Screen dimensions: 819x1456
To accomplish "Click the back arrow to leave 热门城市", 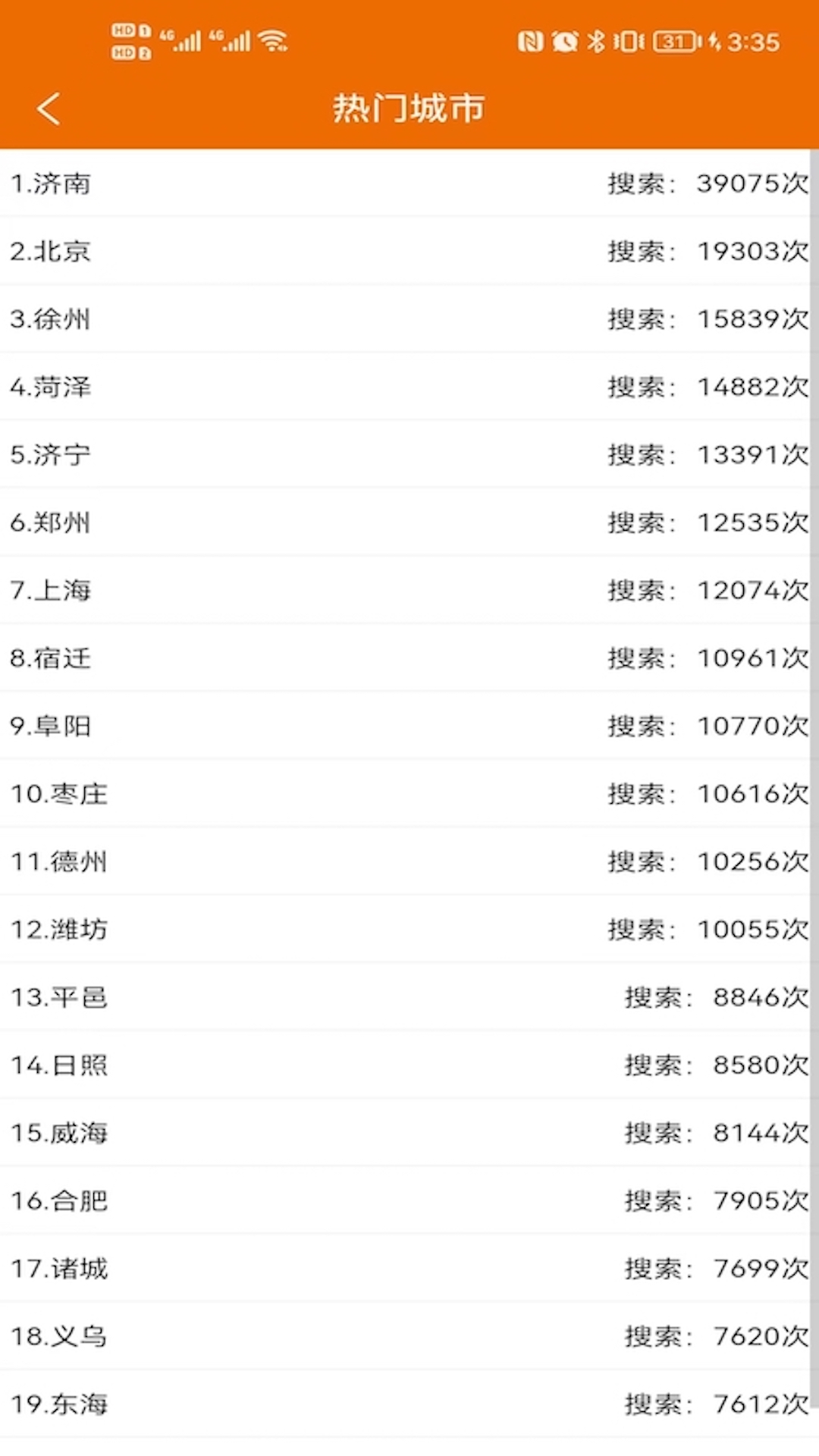I will point(48,108).
